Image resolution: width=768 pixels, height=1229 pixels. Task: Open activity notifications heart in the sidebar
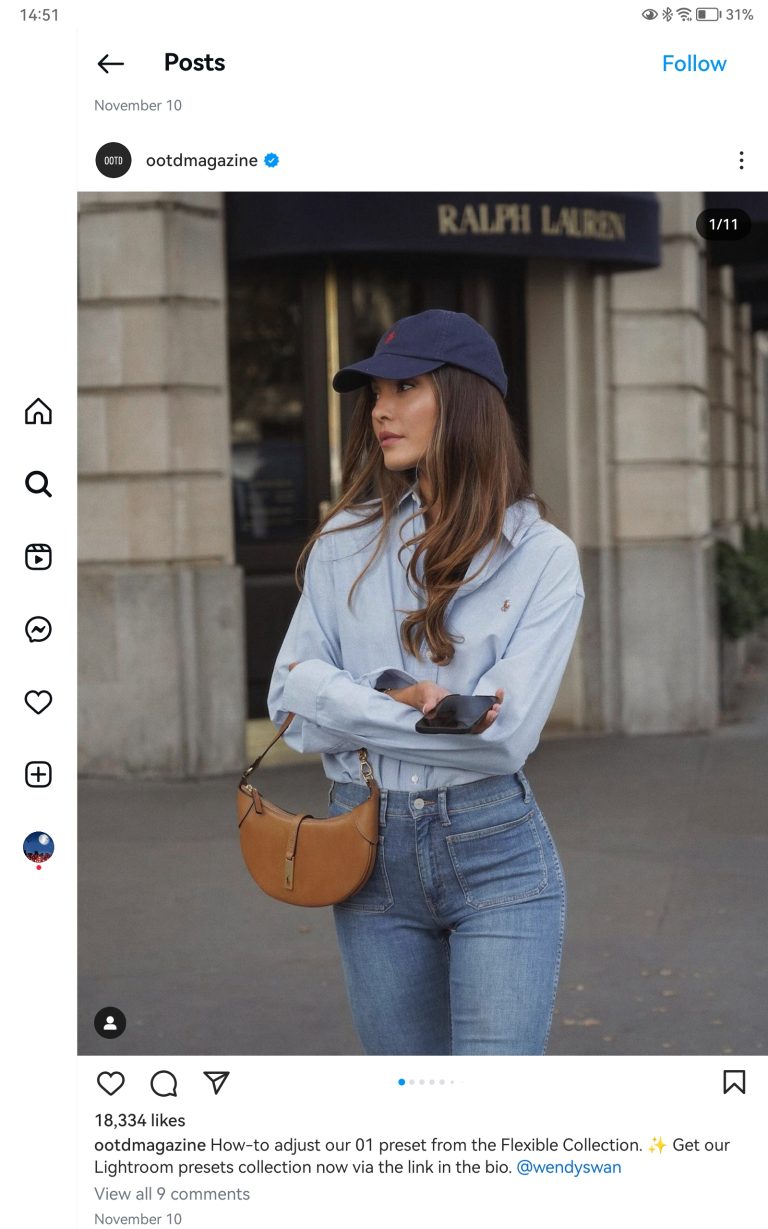tap(38, 702)
